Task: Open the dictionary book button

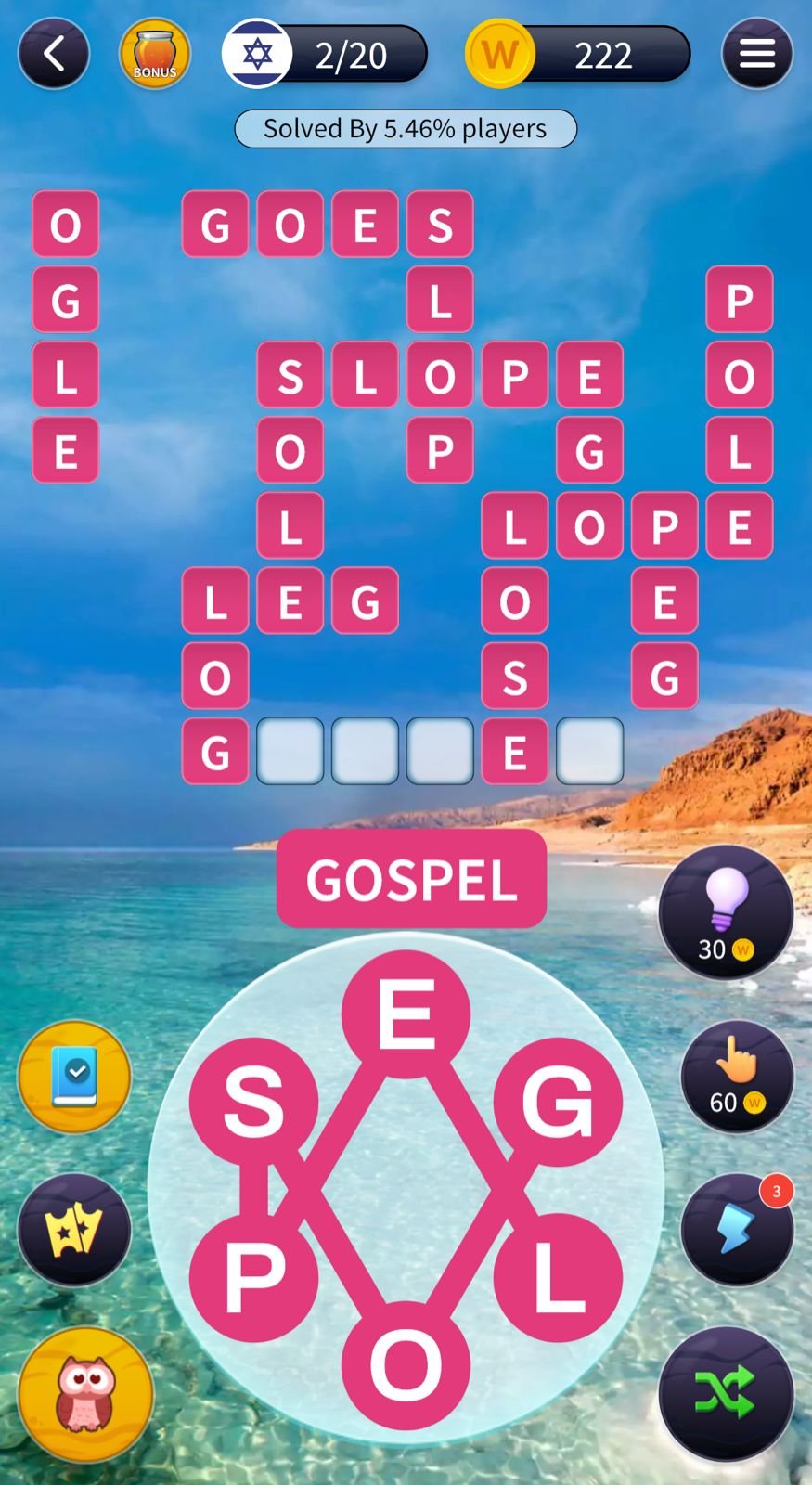Action: (74, 1077)
